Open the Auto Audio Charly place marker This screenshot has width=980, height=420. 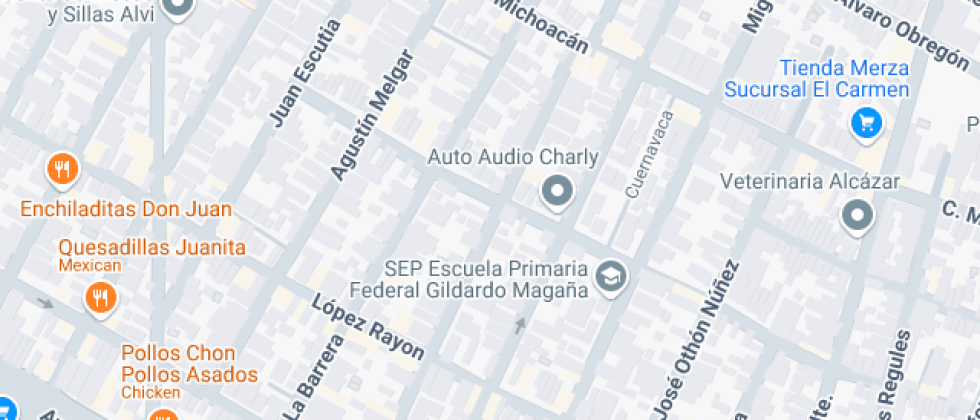[x=556, y=190]
